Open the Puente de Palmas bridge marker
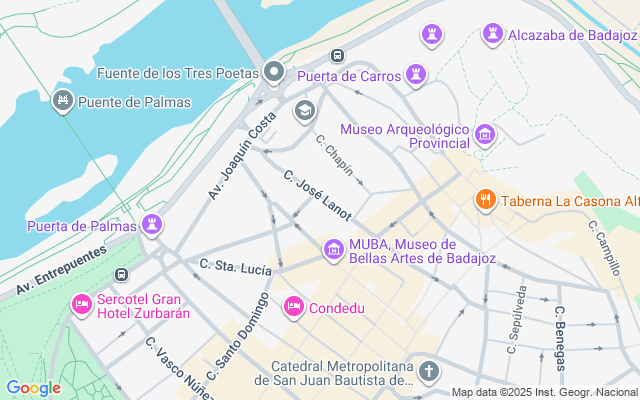 click(x=63, y=100)
